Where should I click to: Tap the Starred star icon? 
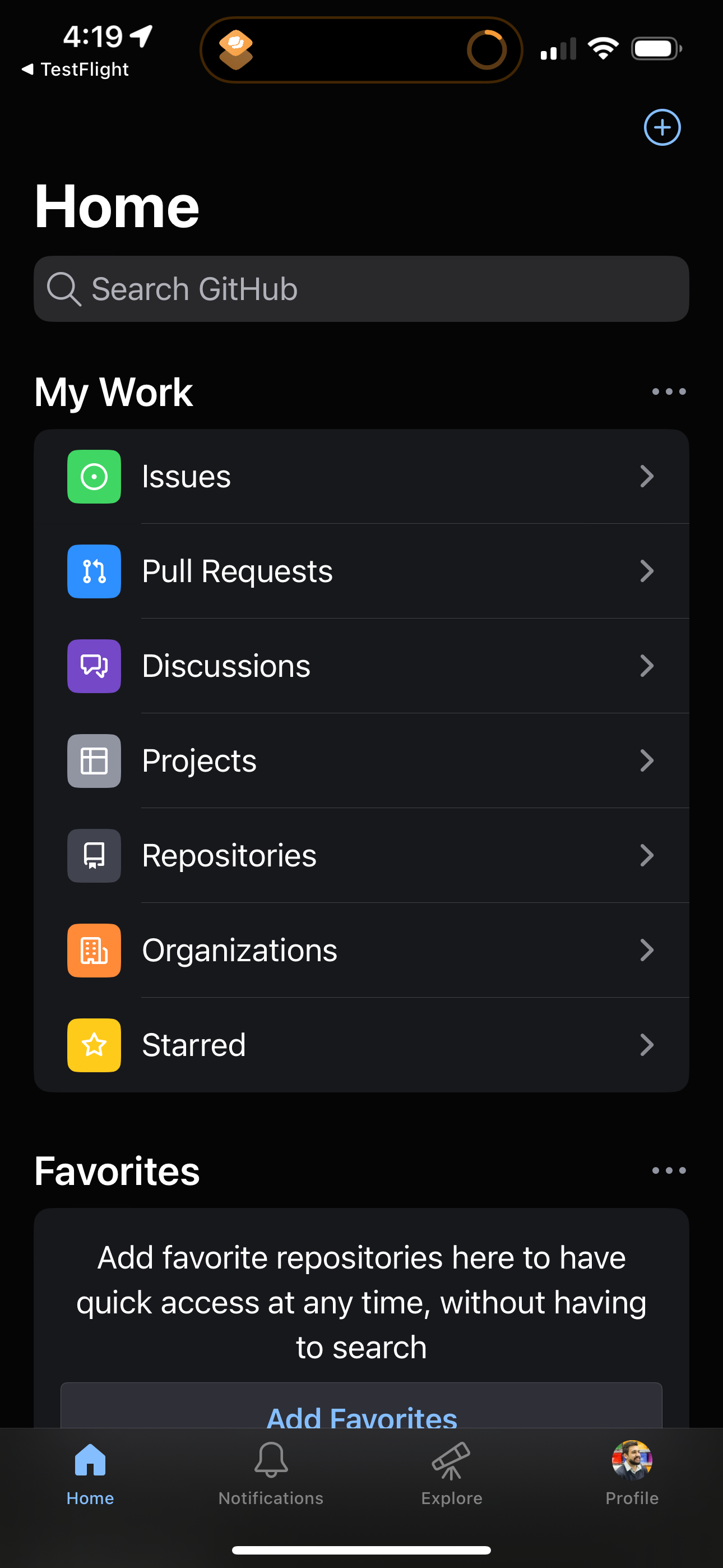point(94,1045)
